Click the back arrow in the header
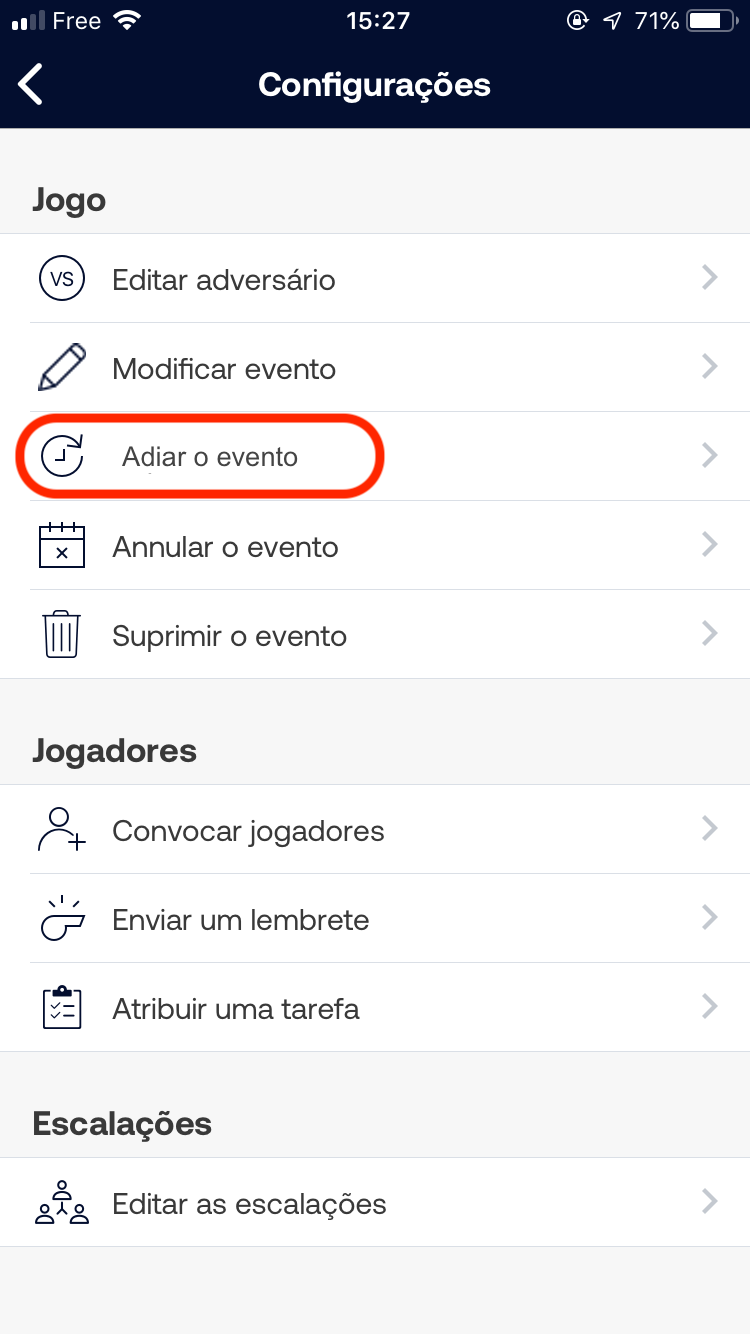Screen dimensions: 750x1334 point(30,84)
